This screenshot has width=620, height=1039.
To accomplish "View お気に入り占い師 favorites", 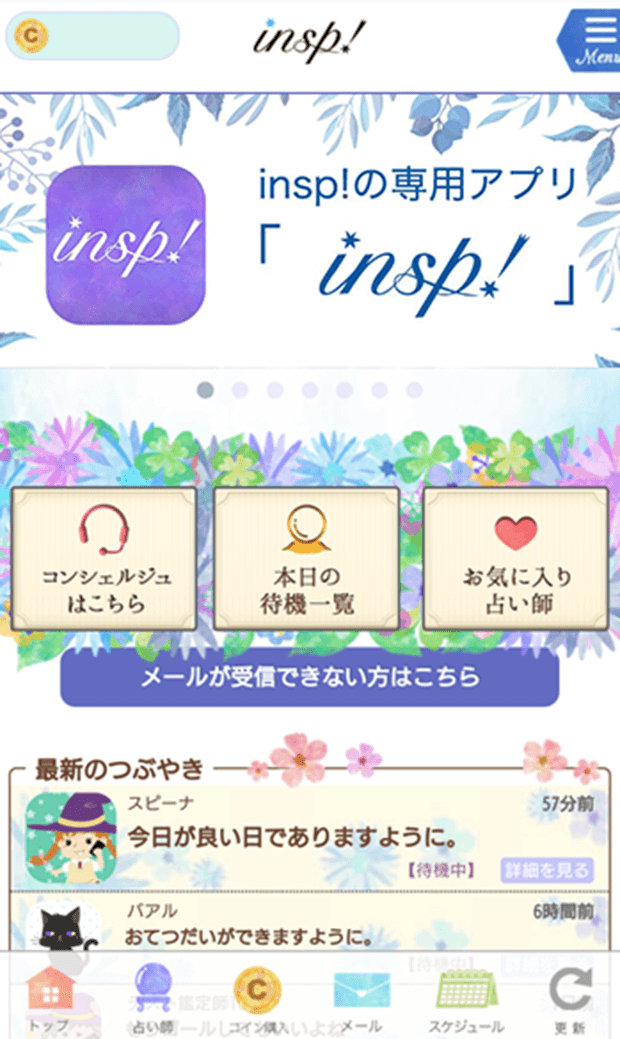I will pos(515,558).
